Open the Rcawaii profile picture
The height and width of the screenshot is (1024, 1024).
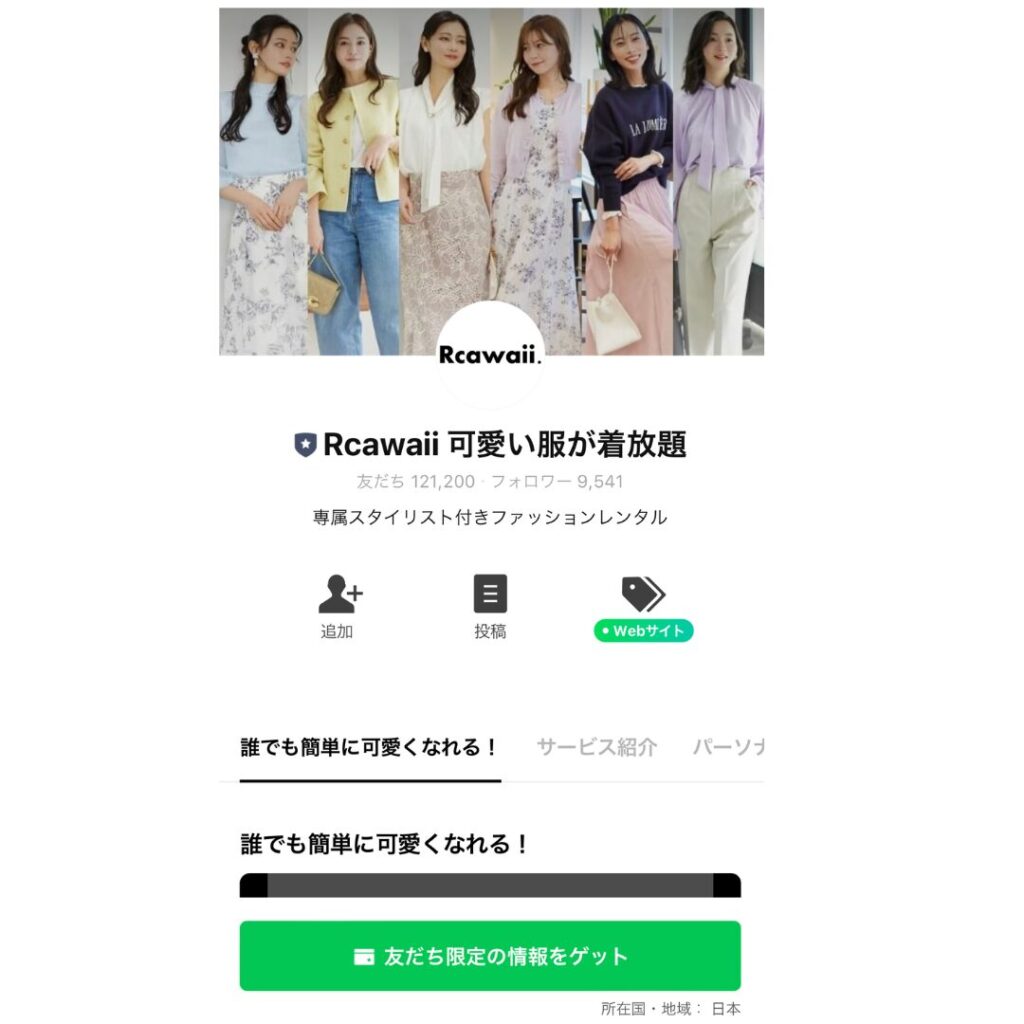490,356
